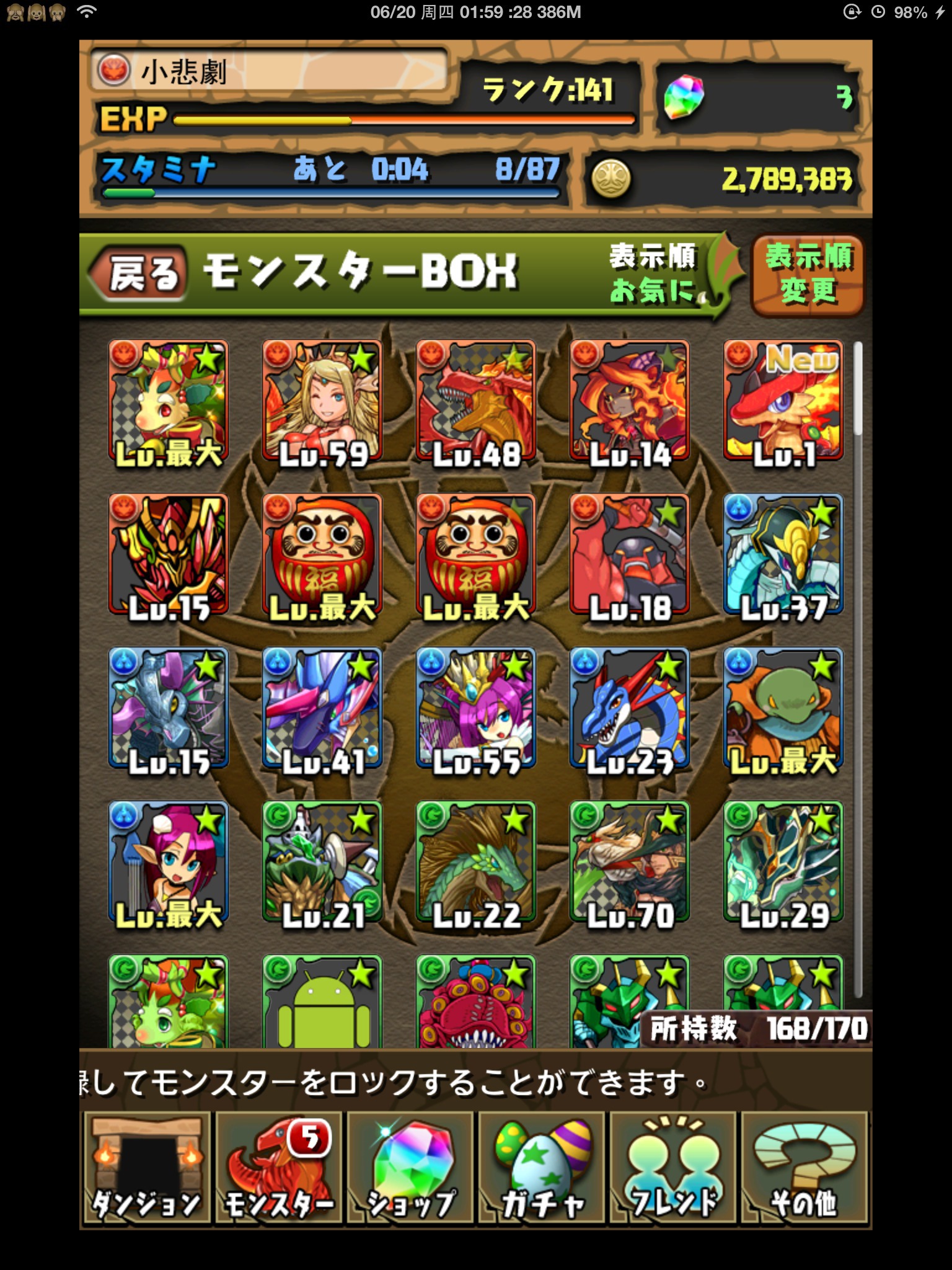Open the 表示順変更 sort order button
The width and height of the screenshot is (952, 1270).
tap(807, 275)
